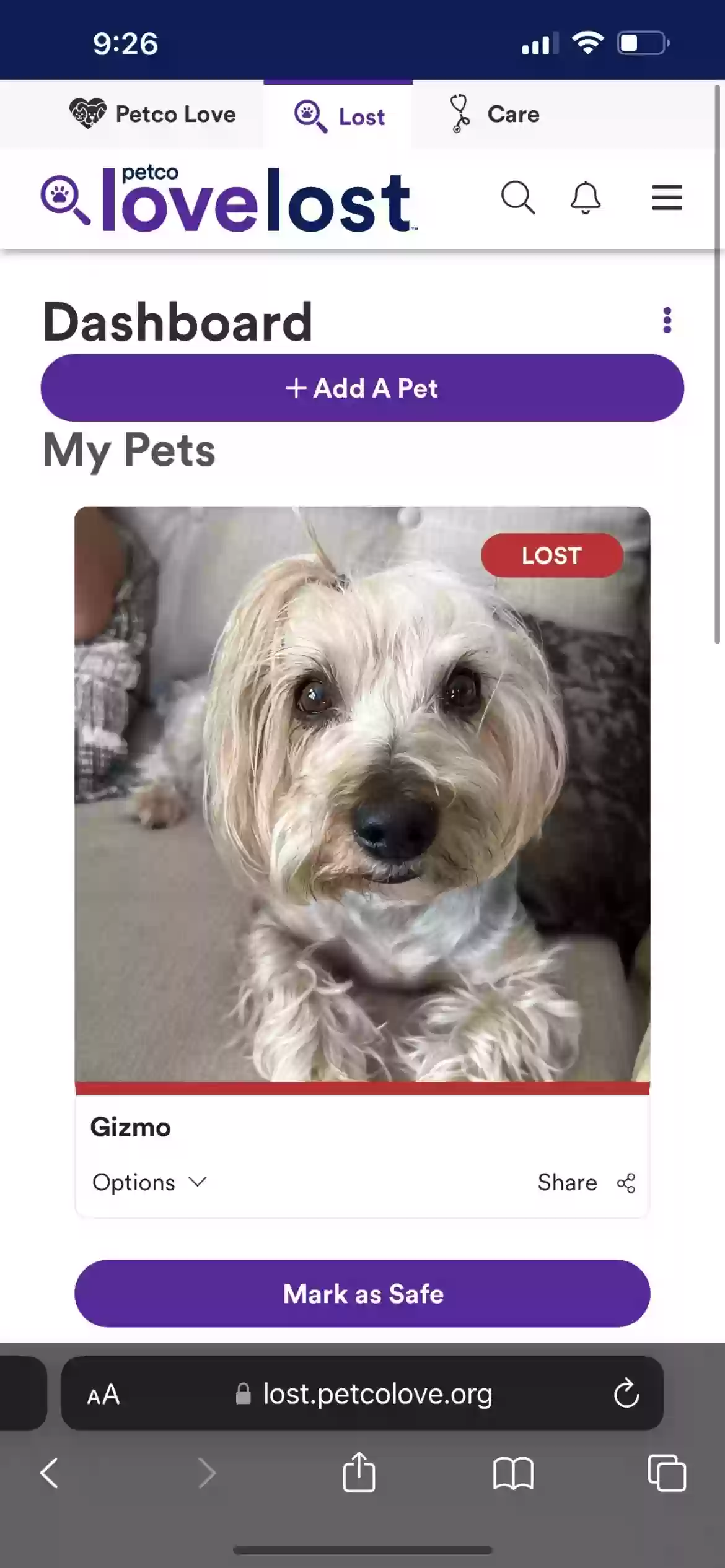Switch to the Petco Love tab

(x=153, y=115)
